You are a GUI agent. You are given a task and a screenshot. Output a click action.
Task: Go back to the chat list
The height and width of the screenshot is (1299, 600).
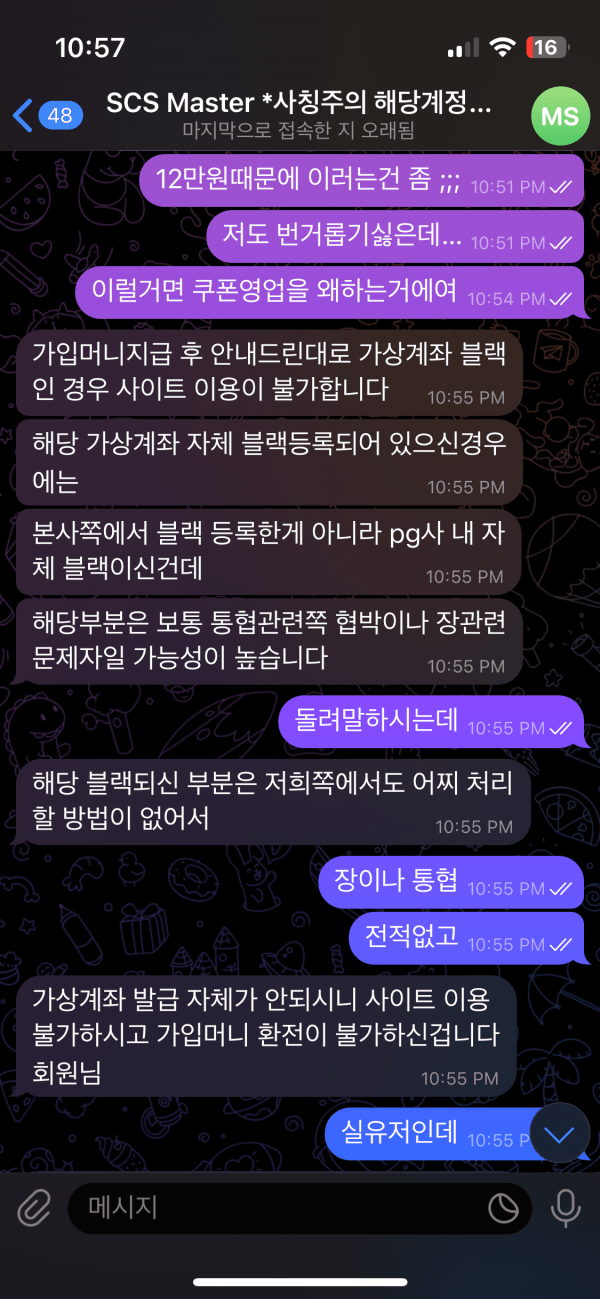coord(45,115)
